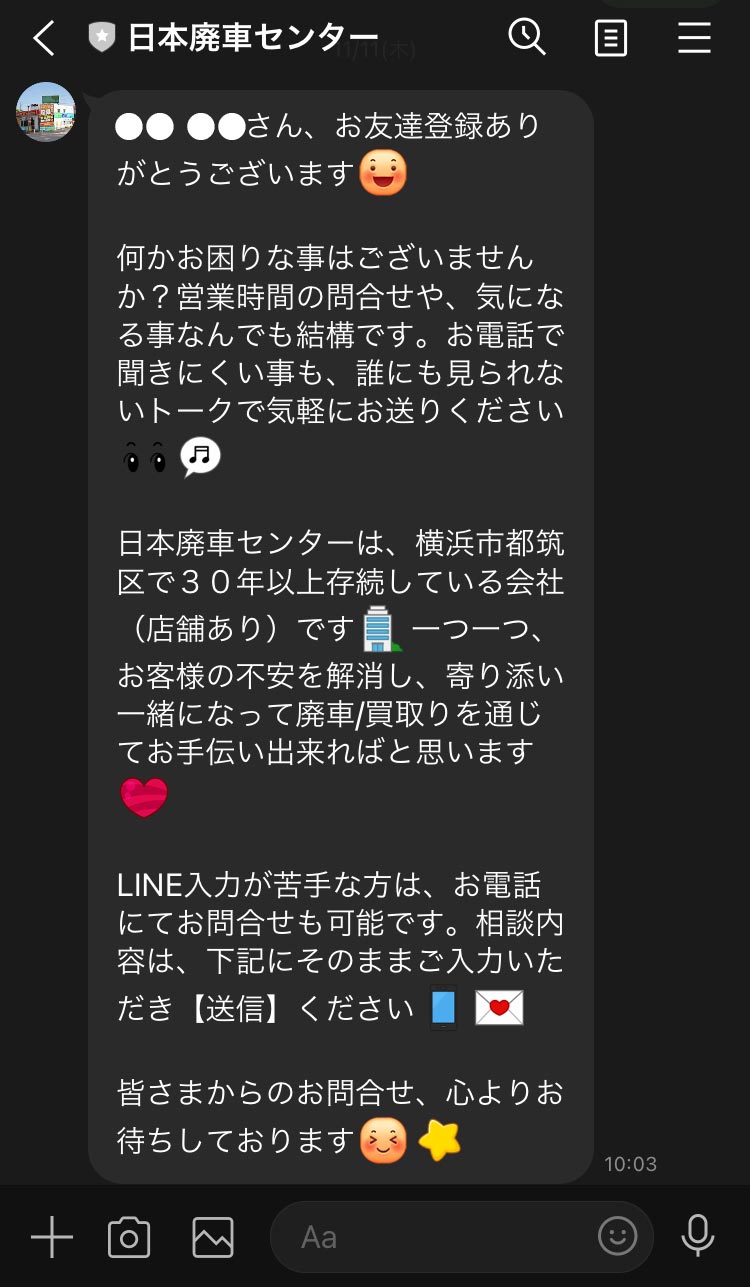Open the search icon in chat header
The image size is (750, 1287).
click(527, 38)
